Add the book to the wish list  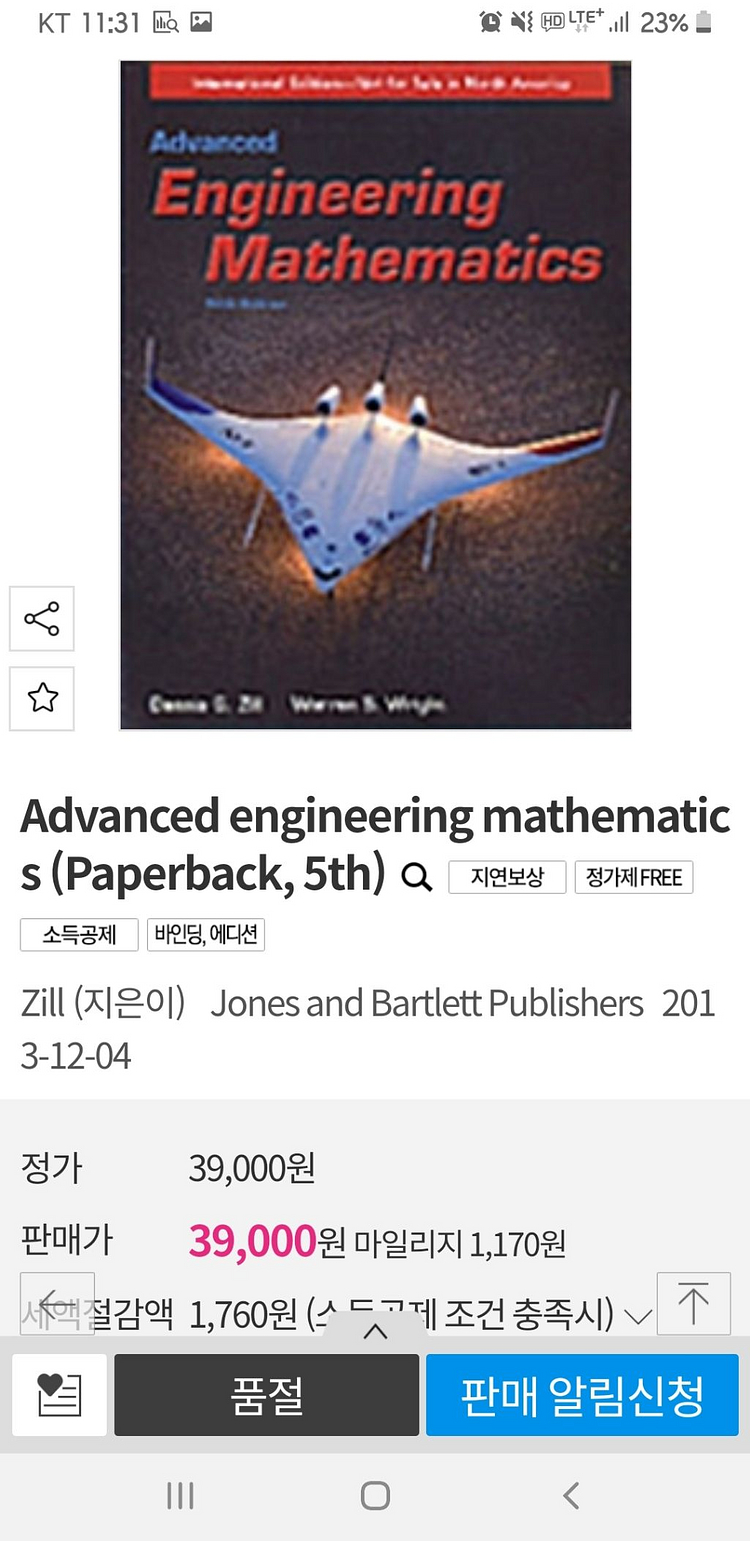(x=59, y=1395)
